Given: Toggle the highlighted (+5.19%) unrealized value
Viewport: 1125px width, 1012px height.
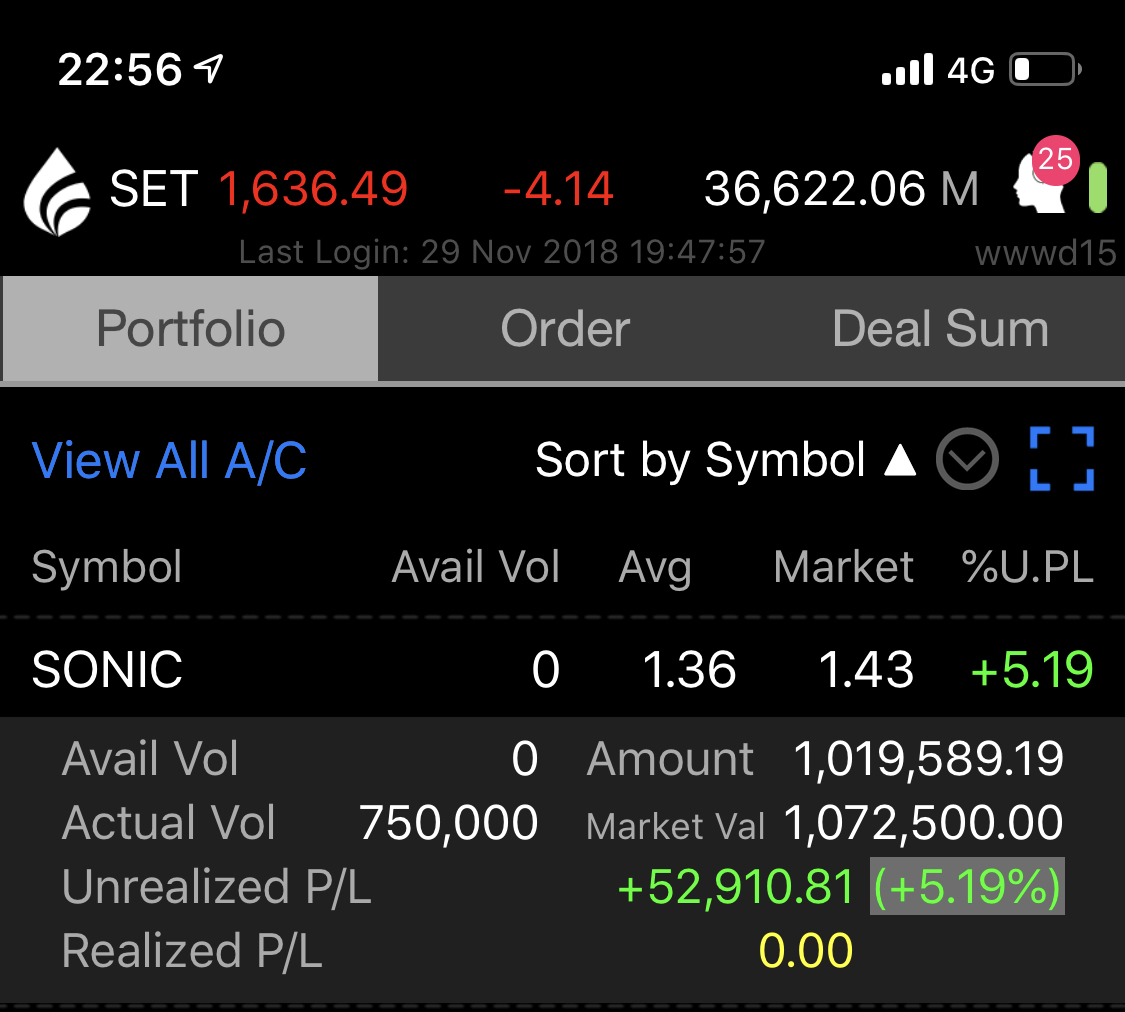Looking at the screenshot, I should pos(967,887).
